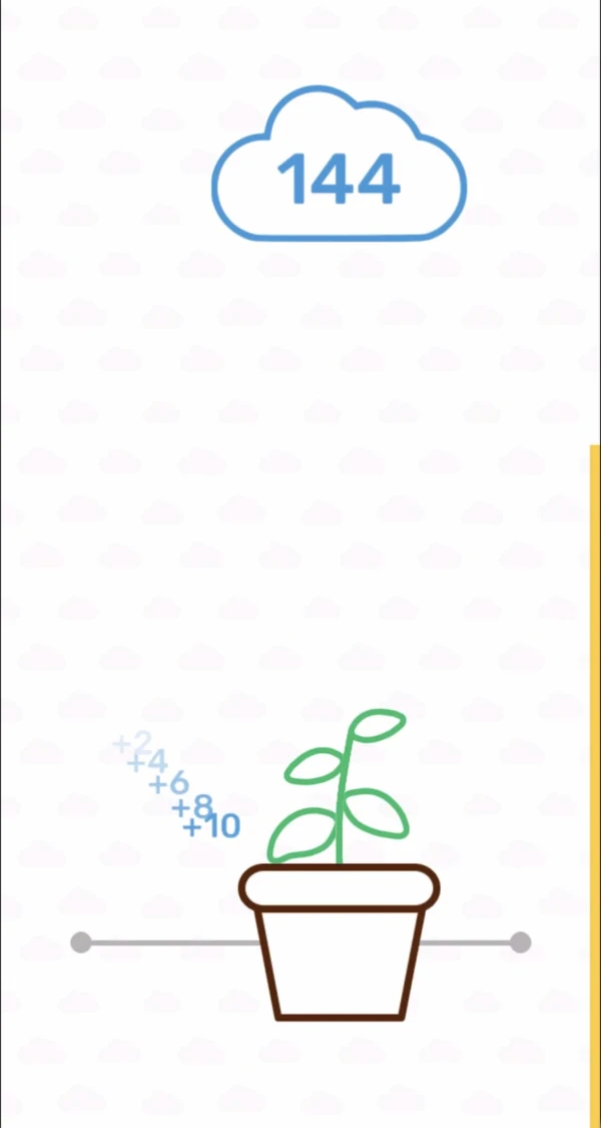Tap the plant pot on the track

coord(339,950)
